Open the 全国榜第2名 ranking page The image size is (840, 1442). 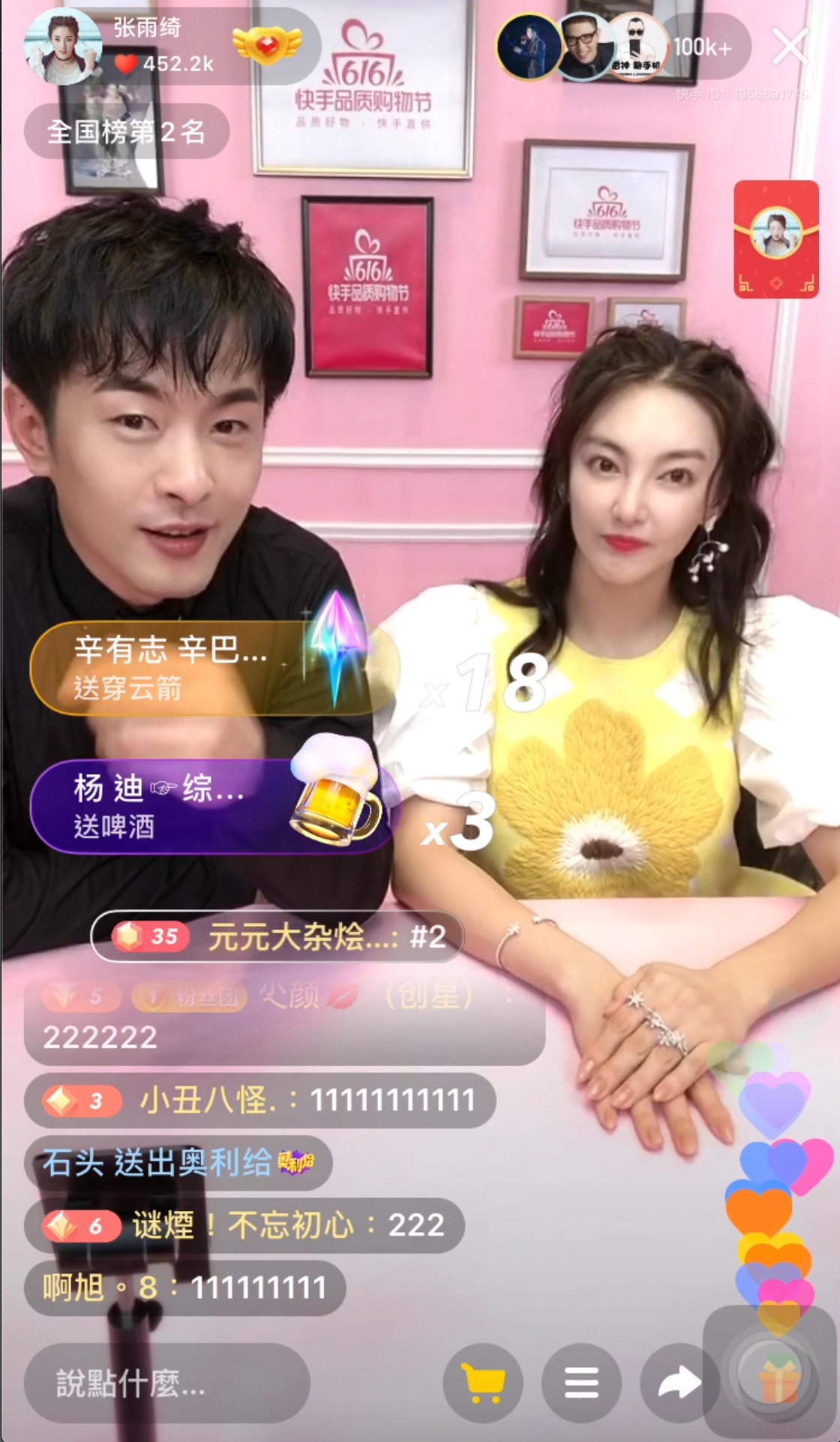pyautogui.click(x=127, y=131)
